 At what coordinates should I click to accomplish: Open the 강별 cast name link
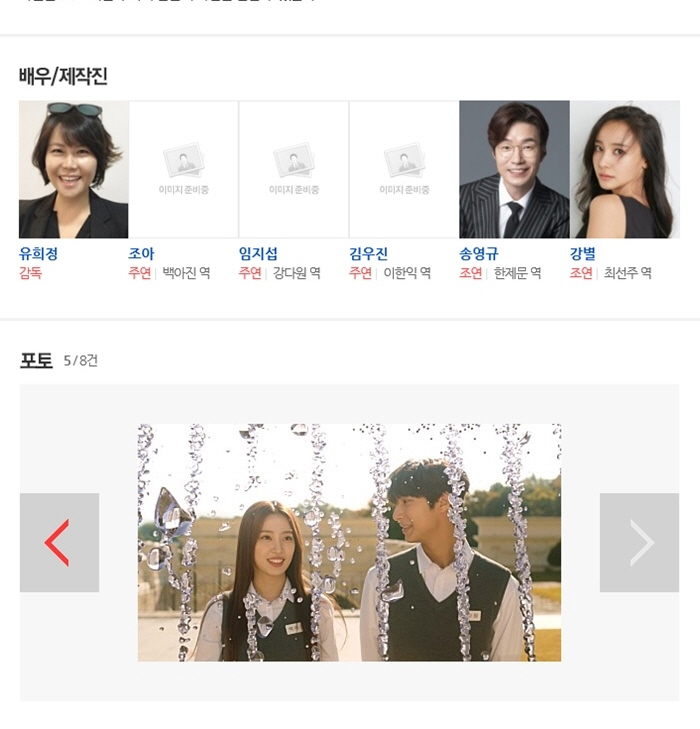point(582,254)
